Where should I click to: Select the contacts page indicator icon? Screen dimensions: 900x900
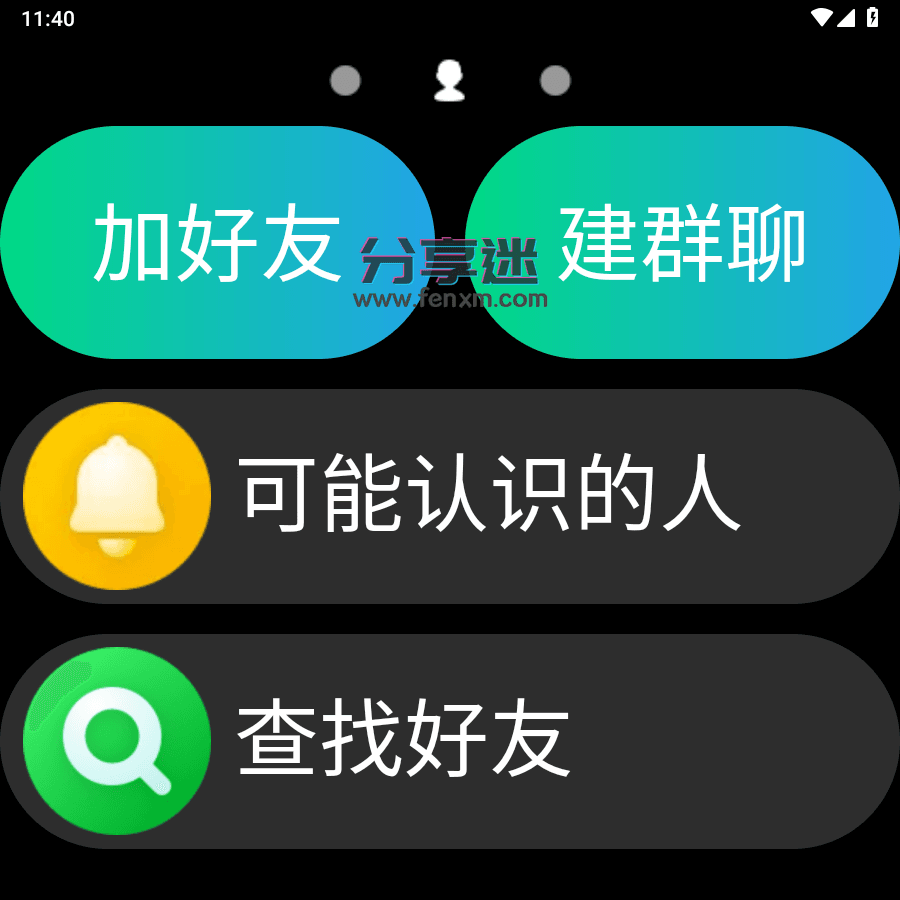tap(450, 80)
